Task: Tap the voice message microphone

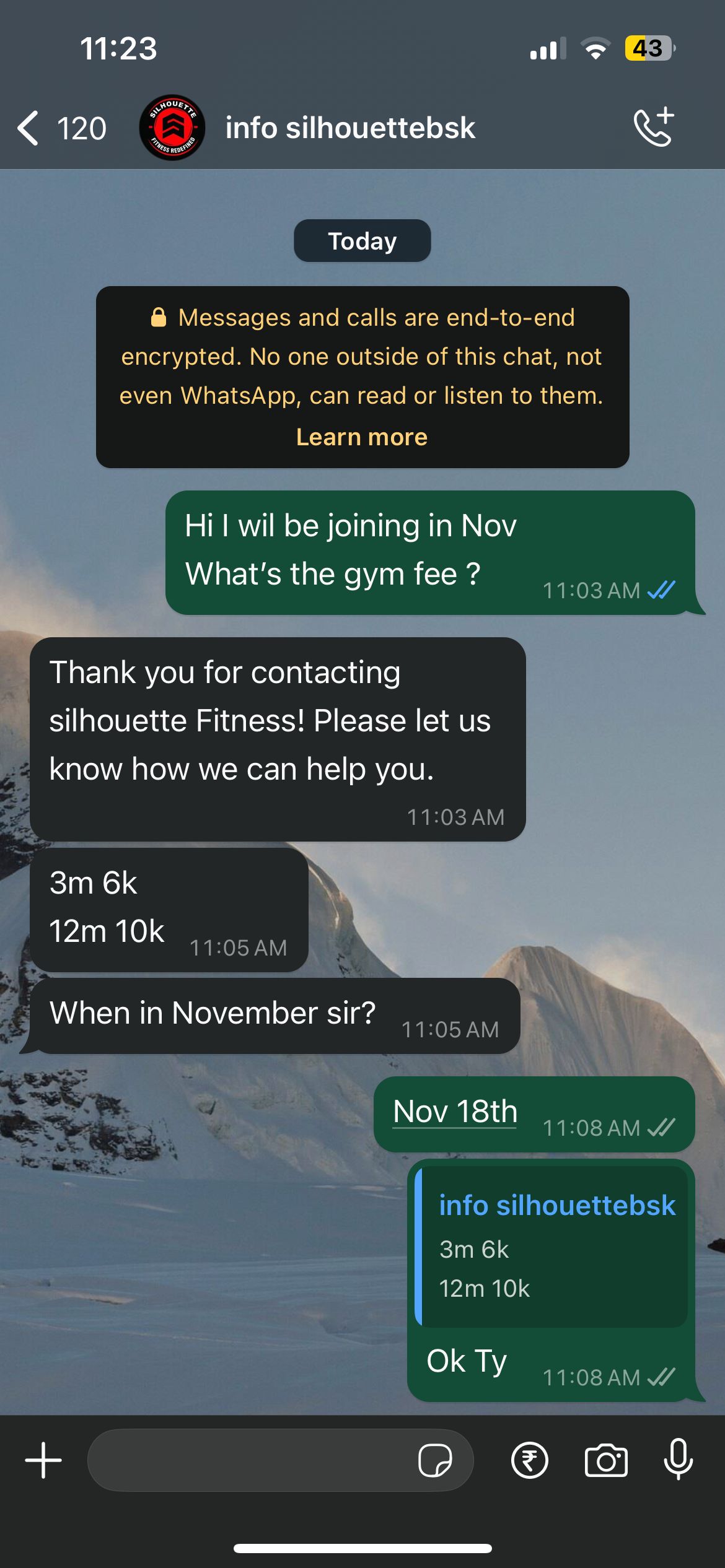Action: [679, 1459]
